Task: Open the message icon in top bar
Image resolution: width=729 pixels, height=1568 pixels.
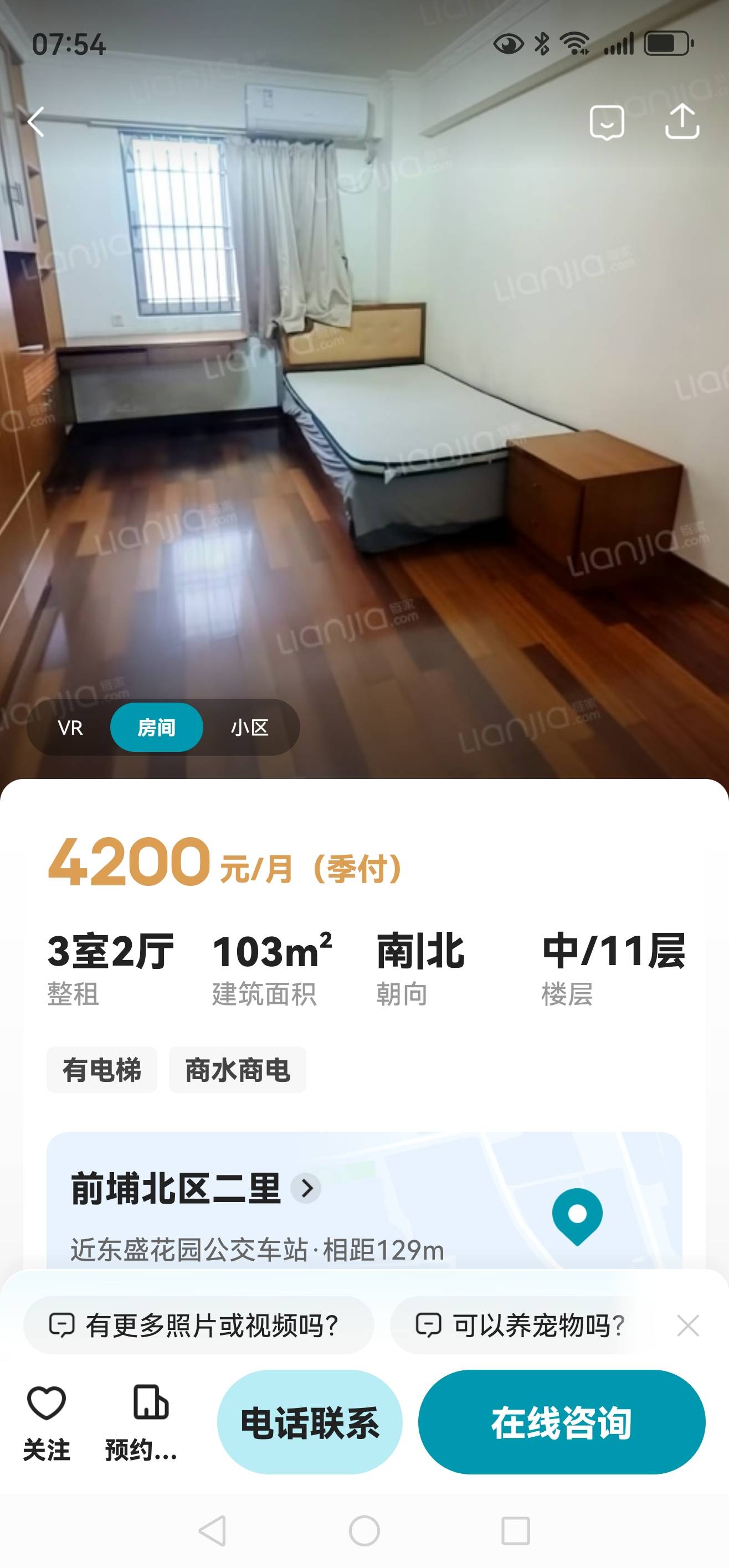Action: tap(607, 122)
